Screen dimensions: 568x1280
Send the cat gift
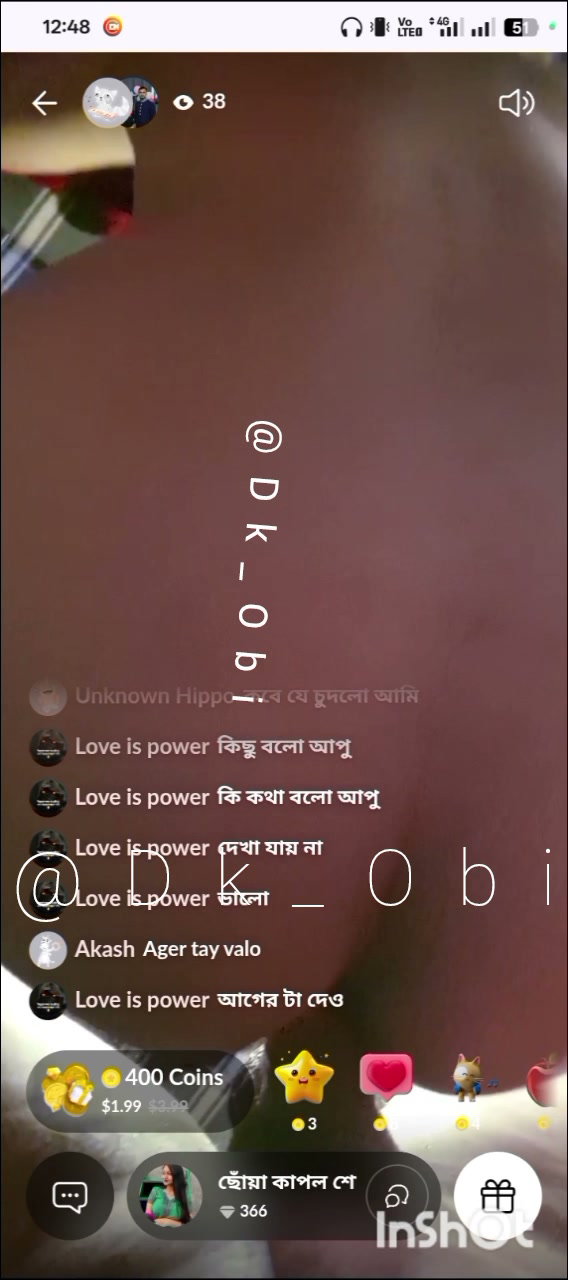point(466,1090)
